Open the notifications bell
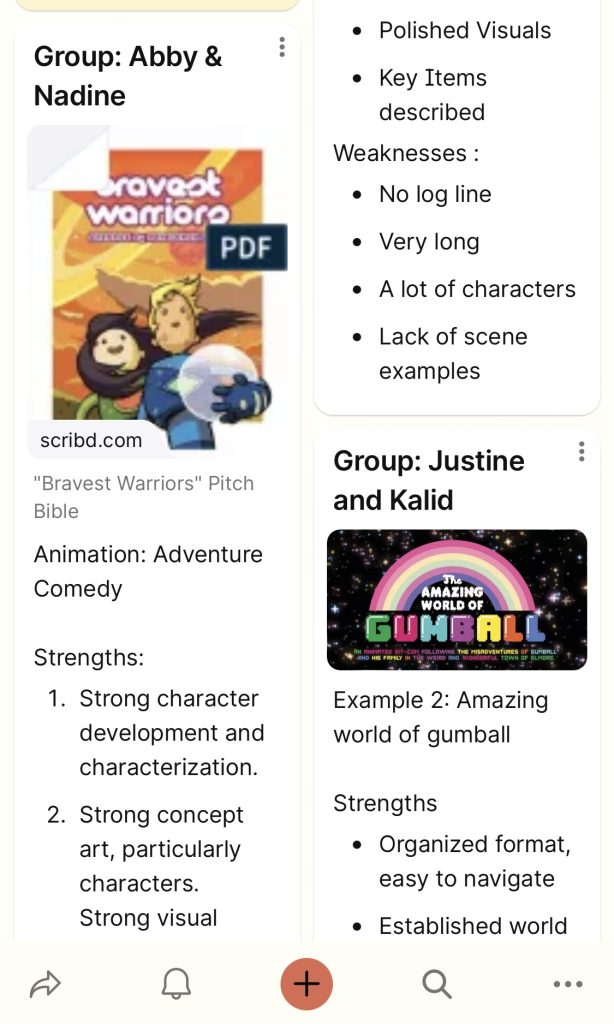 click(176, 985)
